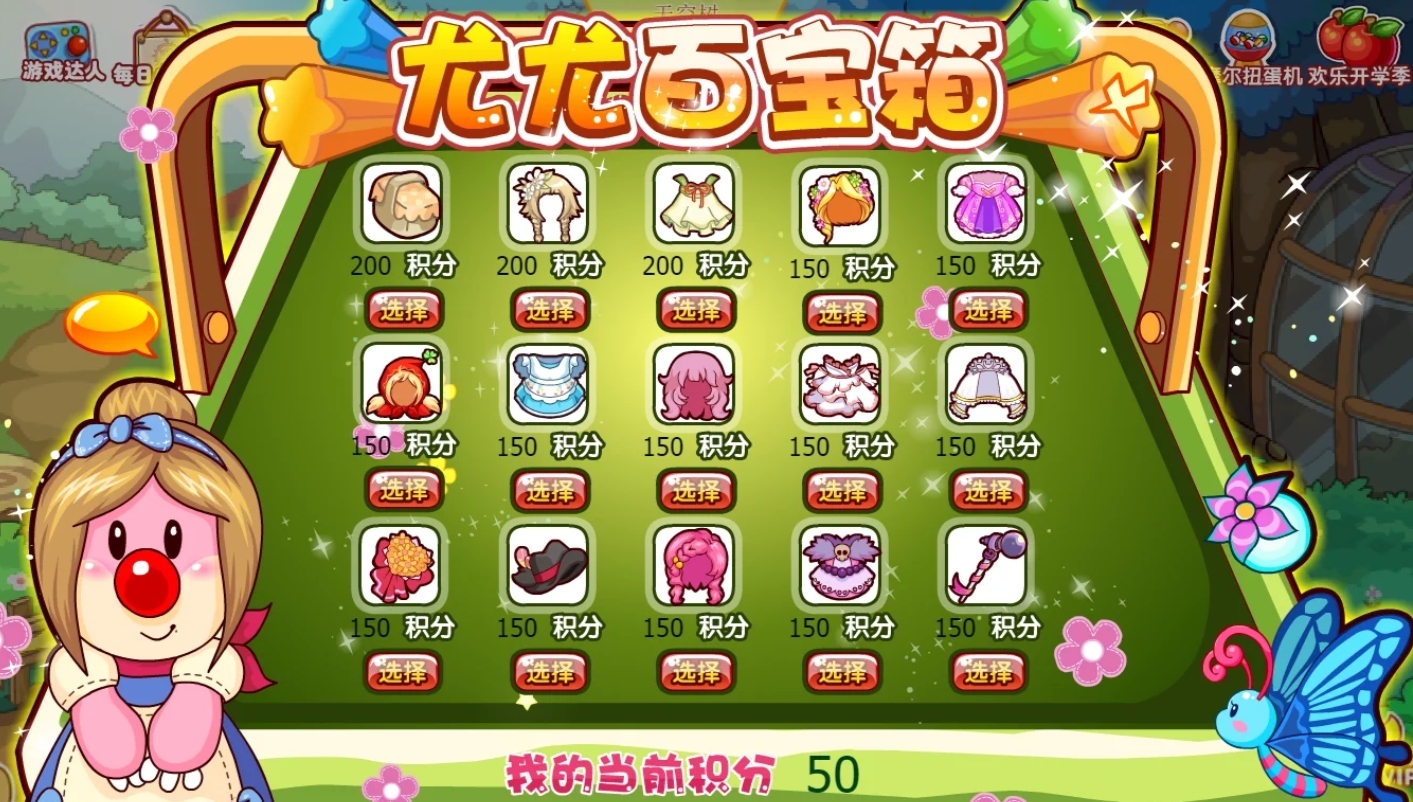Image resolution: width=1413 pixels, height=802 pixels.
Task: Pick the black hat with red band
Action: click(549, 672)
